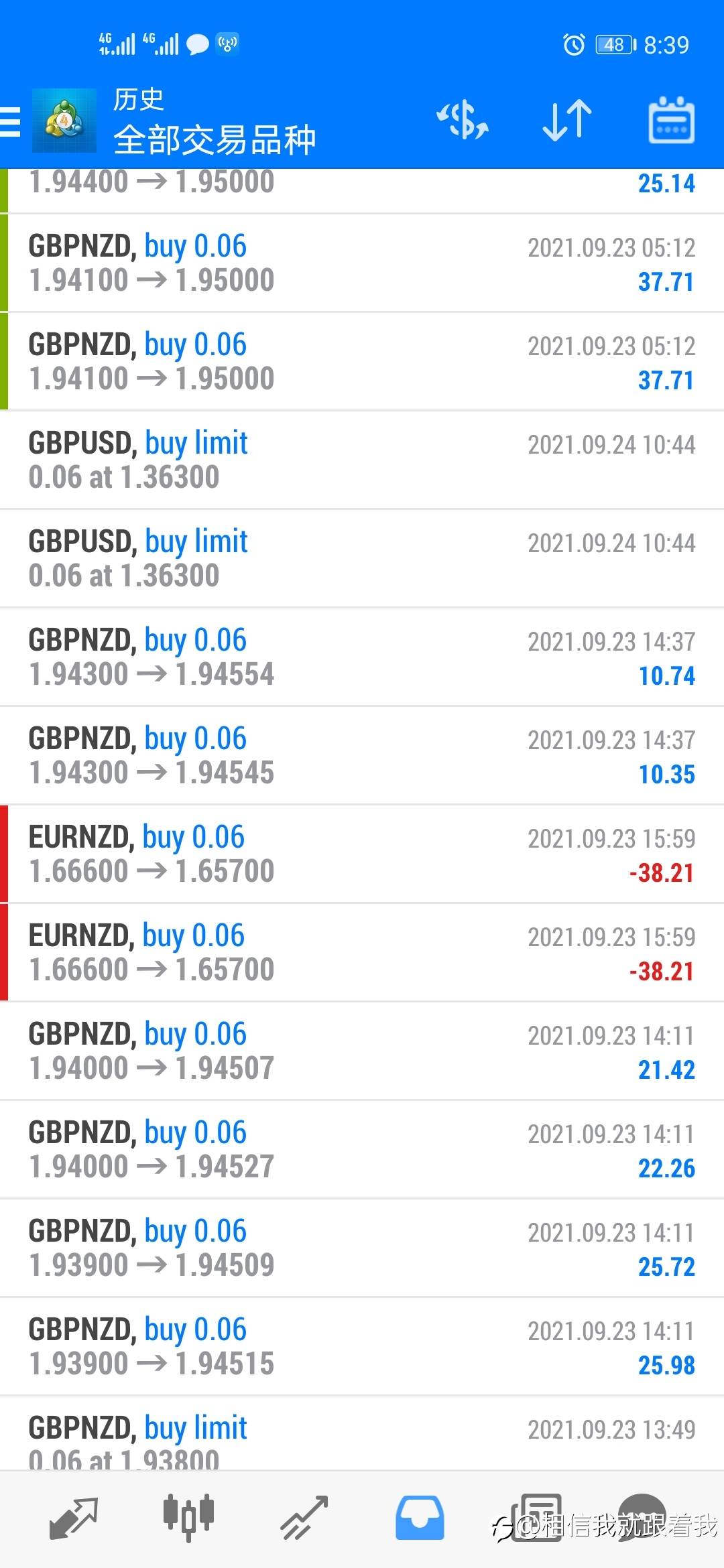The width and height of the screenshot is (724, 1568).
Task: Open the symbol filter dollar icon
Action: (x=463, y=121)
